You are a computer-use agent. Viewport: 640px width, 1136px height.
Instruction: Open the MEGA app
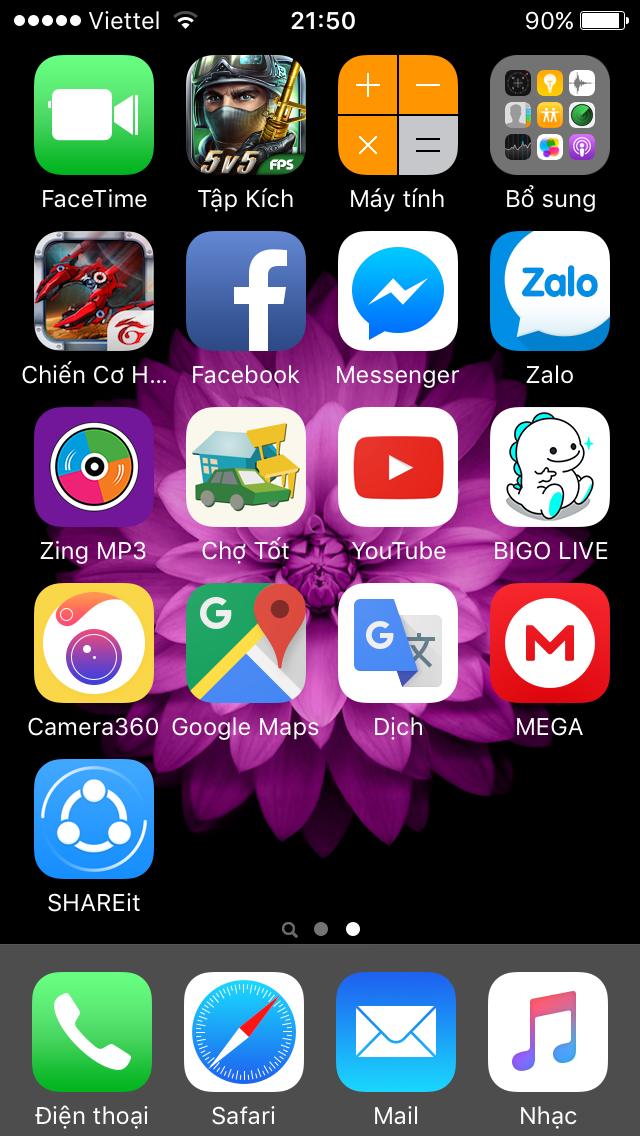(550, 643)
